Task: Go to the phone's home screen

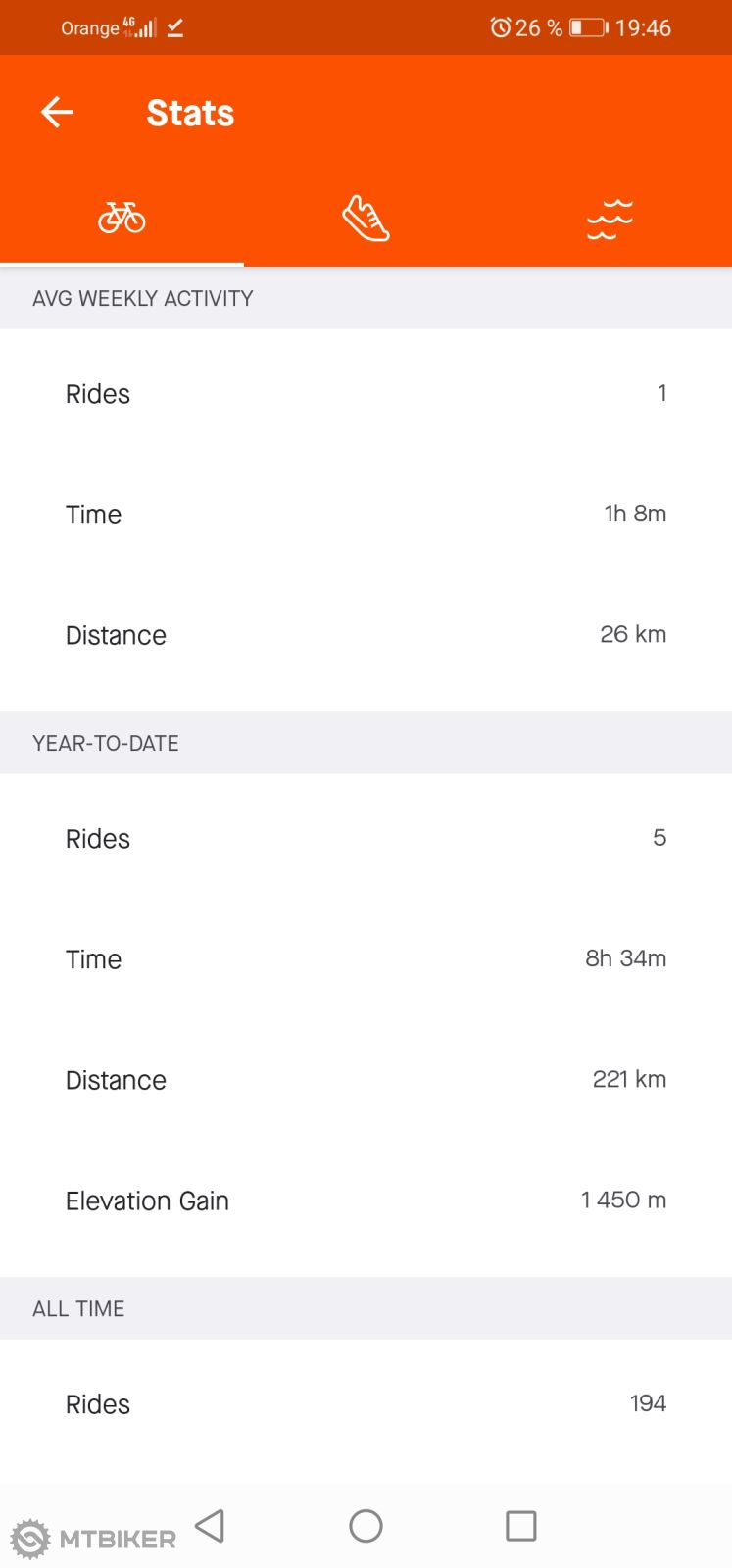Action: point(366,1526)
